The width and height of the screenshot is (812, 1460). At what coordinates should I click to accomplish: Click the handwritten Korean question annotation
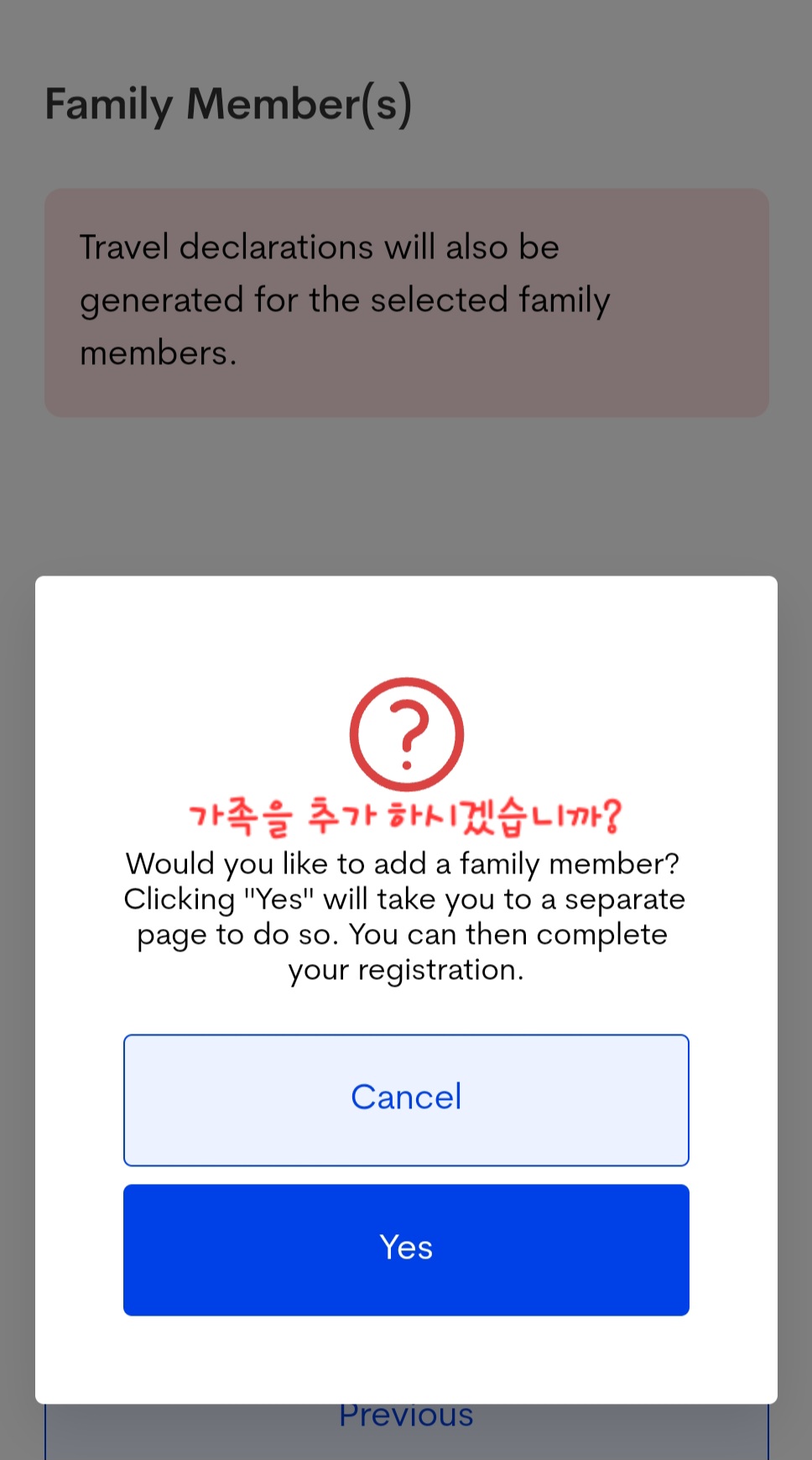pyautogui.click(x=407, y=812)
